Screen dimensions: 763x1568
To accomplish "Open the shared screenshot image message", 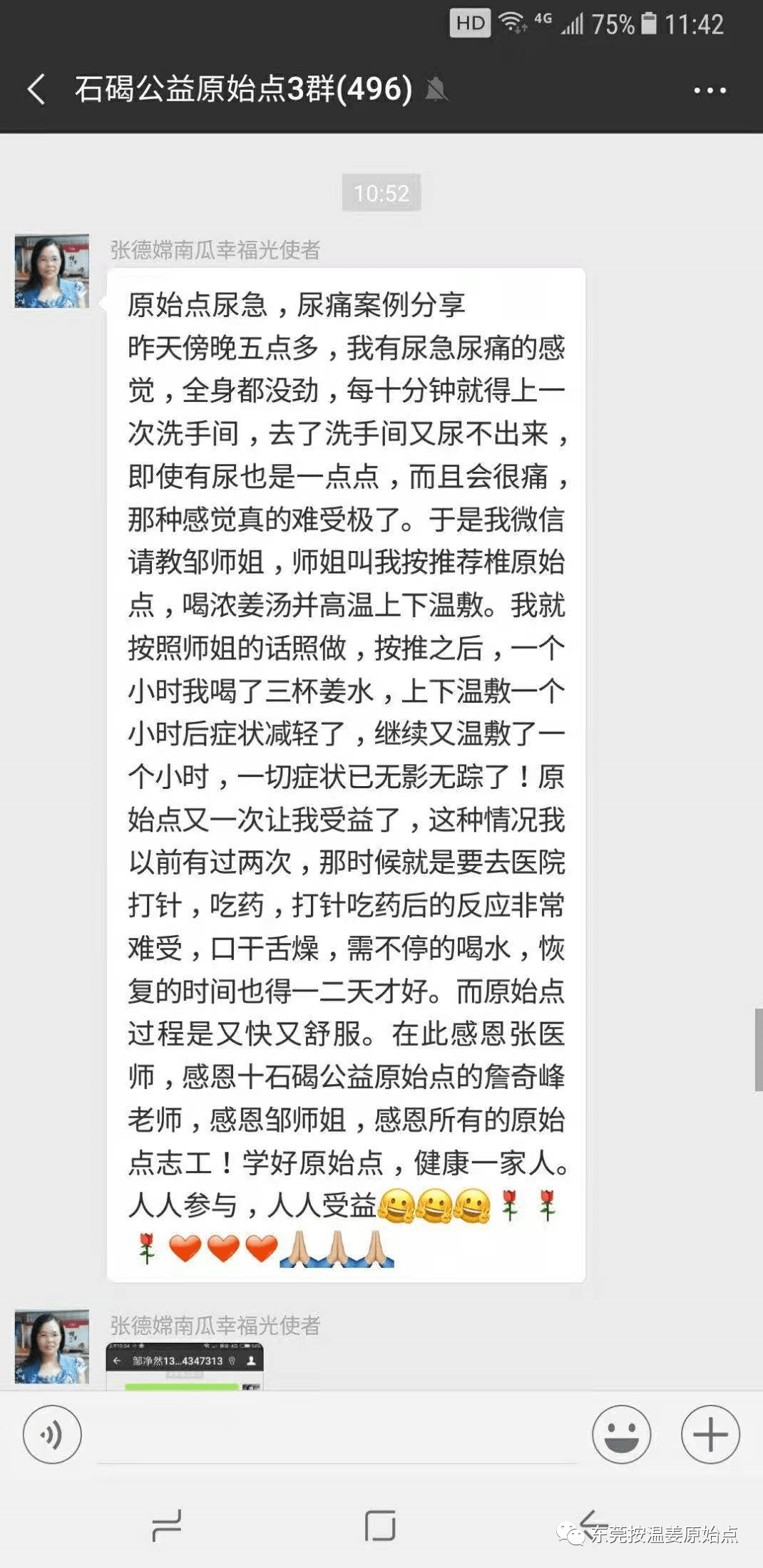I will tap(185, 1366).
